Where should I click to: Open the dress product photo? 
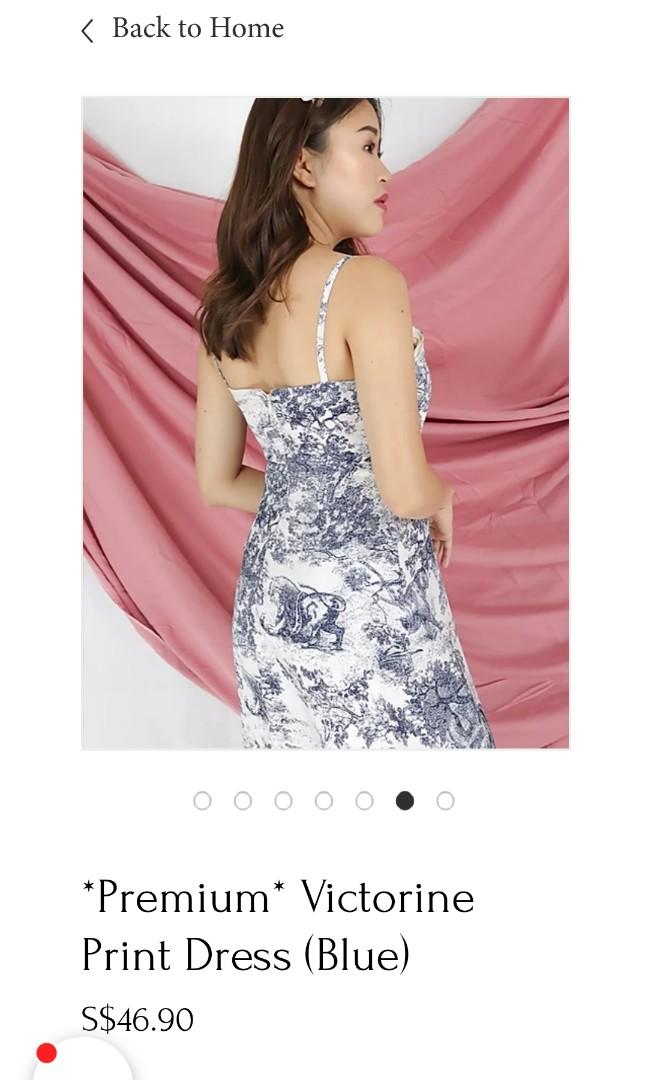325,423
